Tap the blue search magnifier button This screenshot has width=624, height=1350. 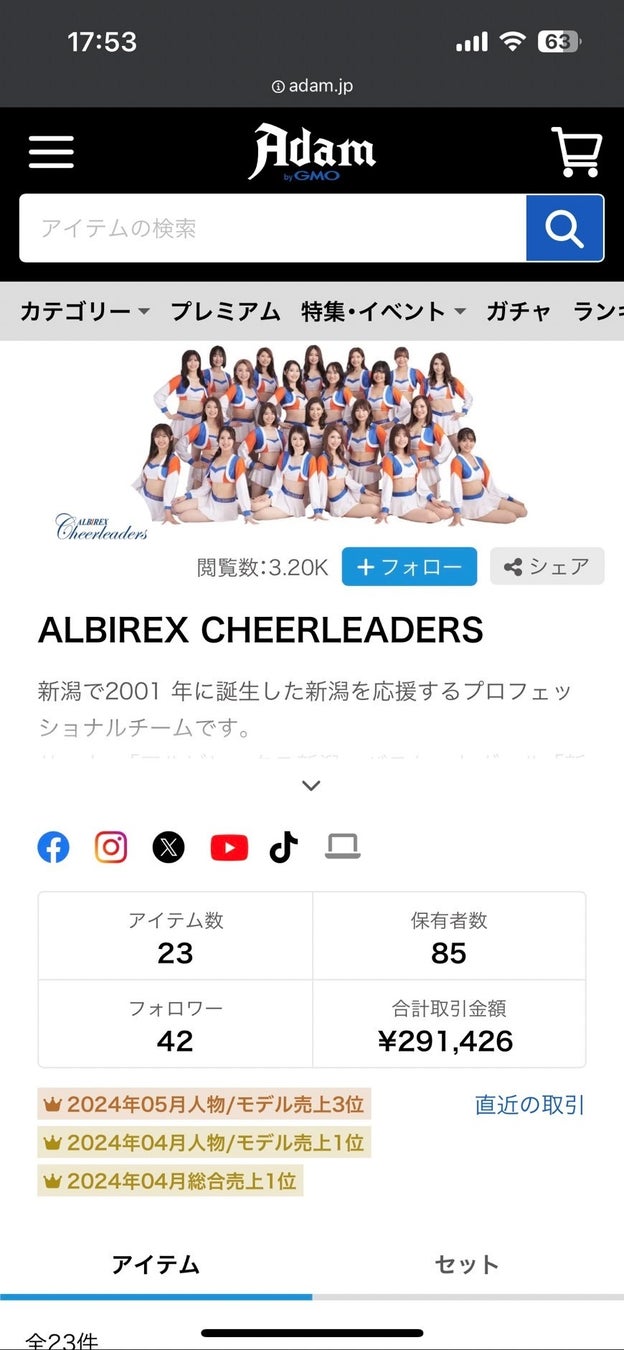pos(564,228)
